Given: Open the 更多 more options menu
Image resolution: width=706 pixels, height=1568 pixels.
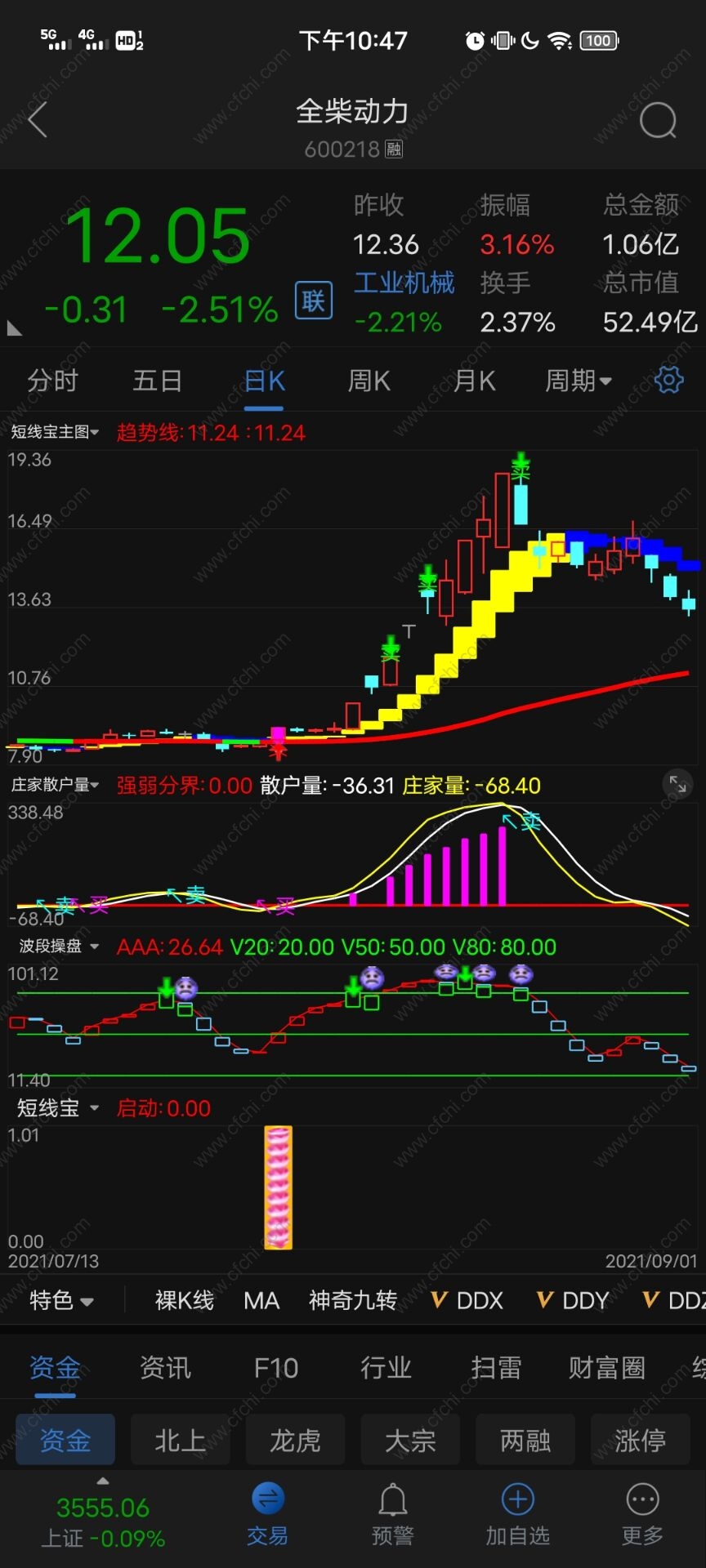Looking at the screenshot, I should (642, 1514).
